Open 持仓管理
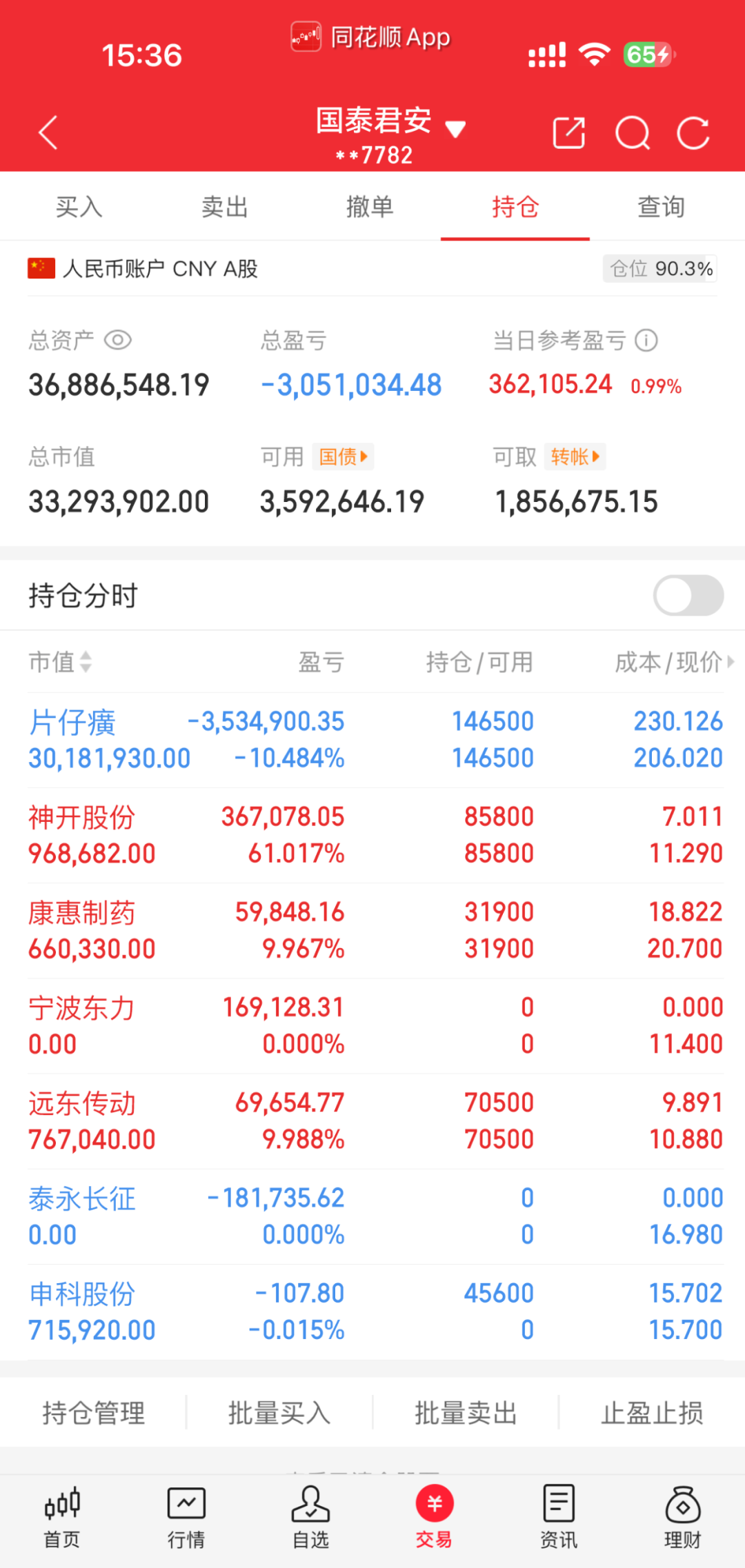Screen dimensions: 745x1568 94,1413
